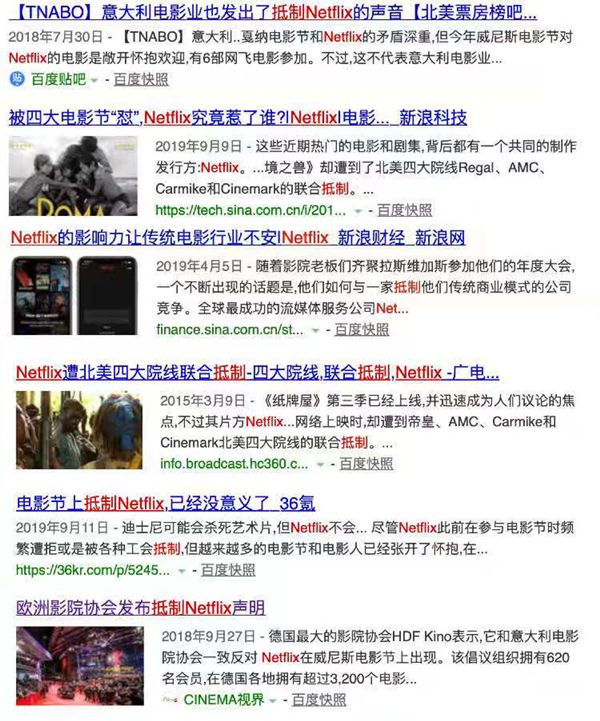Viewport: 600px width, 721px height.
Task: Open 百度快照 for the 百度贴吧 result
Action: pyautogui.click(x=141, y=77)
